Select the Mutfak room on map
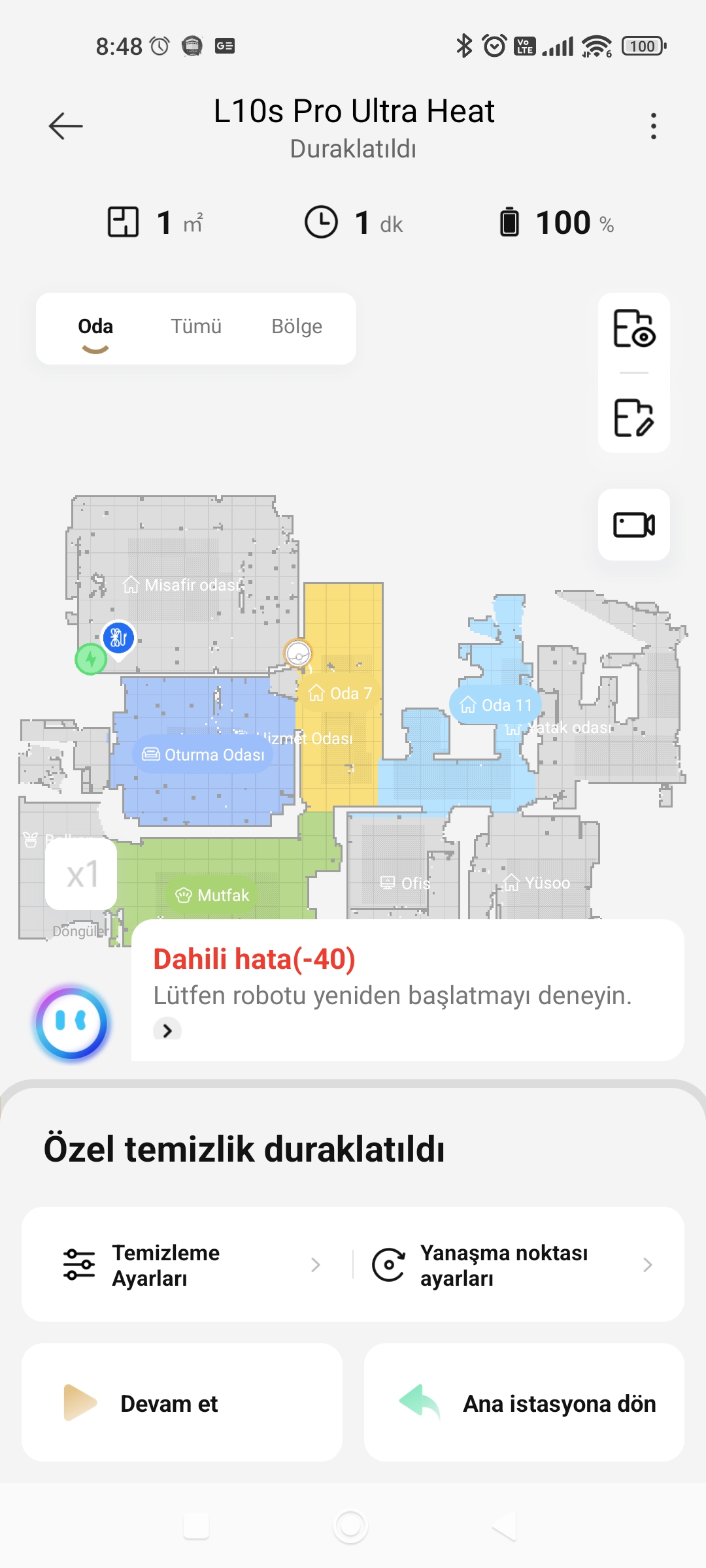Image resolution: width=706 pixels, height=1568 pixels. 213,895
